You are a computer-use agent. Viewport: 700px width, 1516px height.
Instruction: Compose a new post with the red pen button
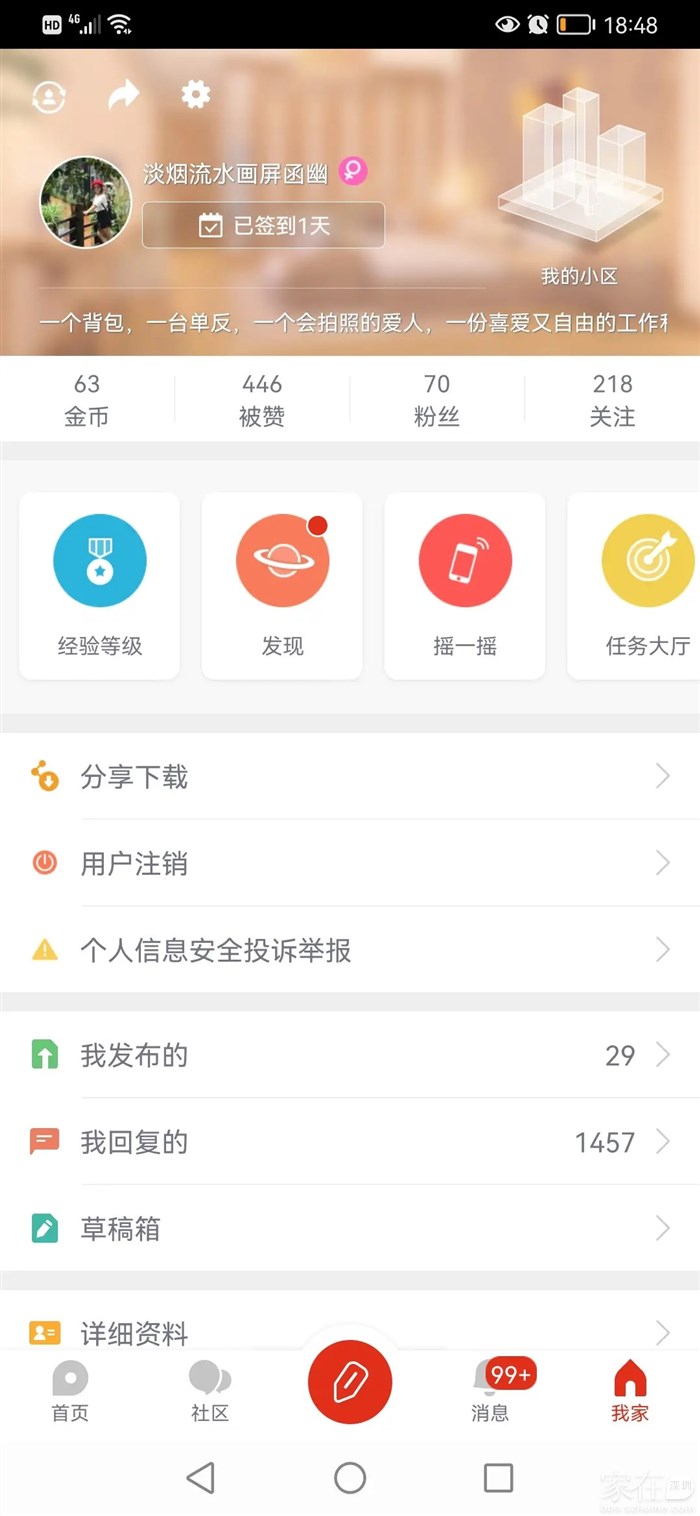350,1382
